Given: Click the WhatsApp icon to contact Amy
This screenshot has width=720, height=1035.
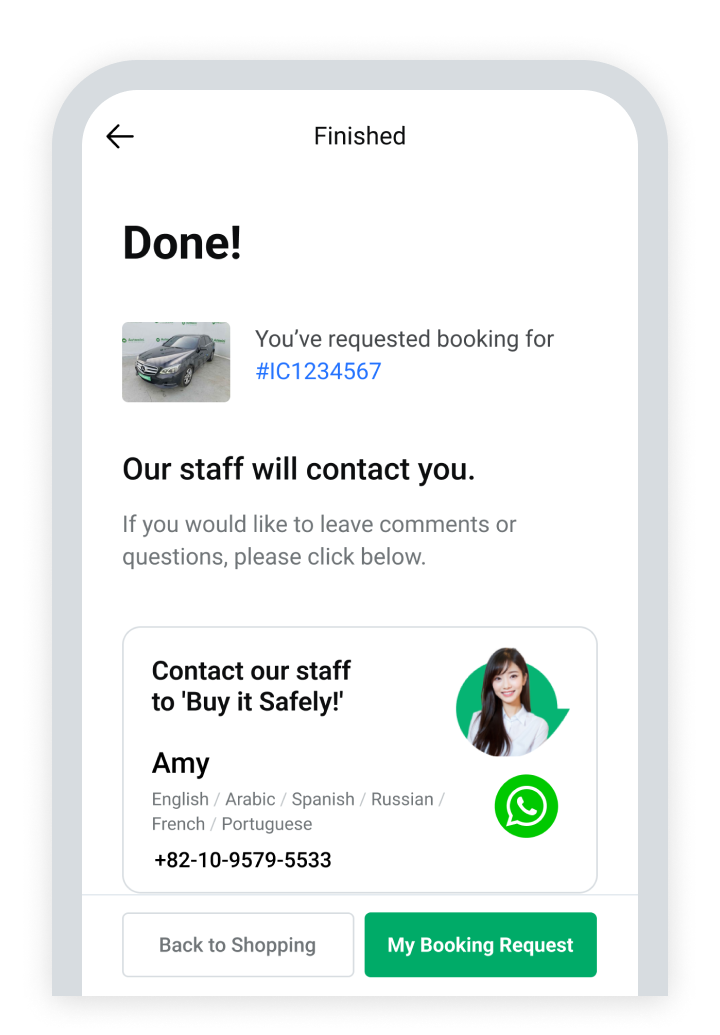Looking at the screenshot, I should point(526,806).
